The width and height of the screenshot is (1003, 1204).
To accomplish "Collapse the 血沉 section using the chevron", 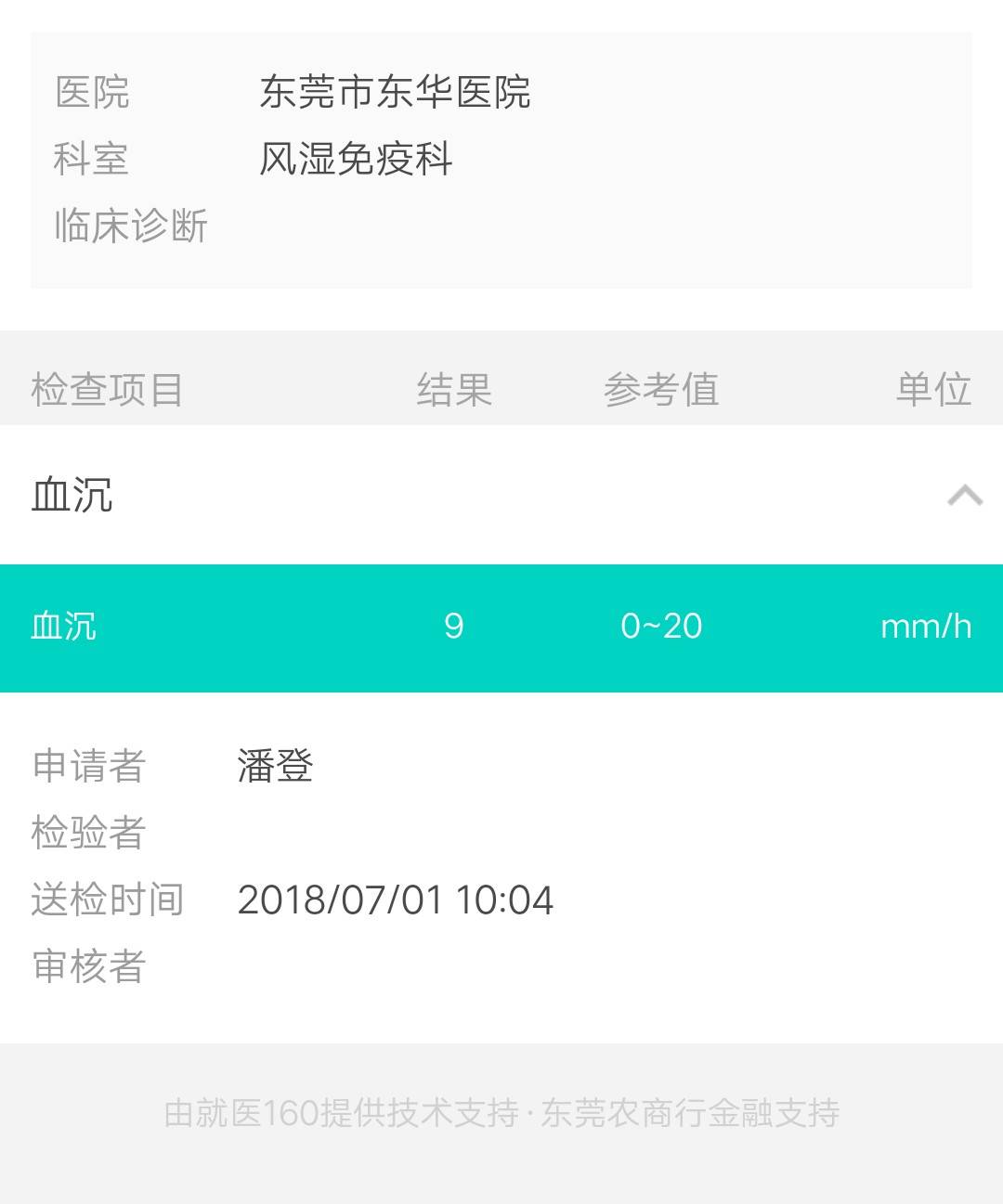I will (965, 495).
